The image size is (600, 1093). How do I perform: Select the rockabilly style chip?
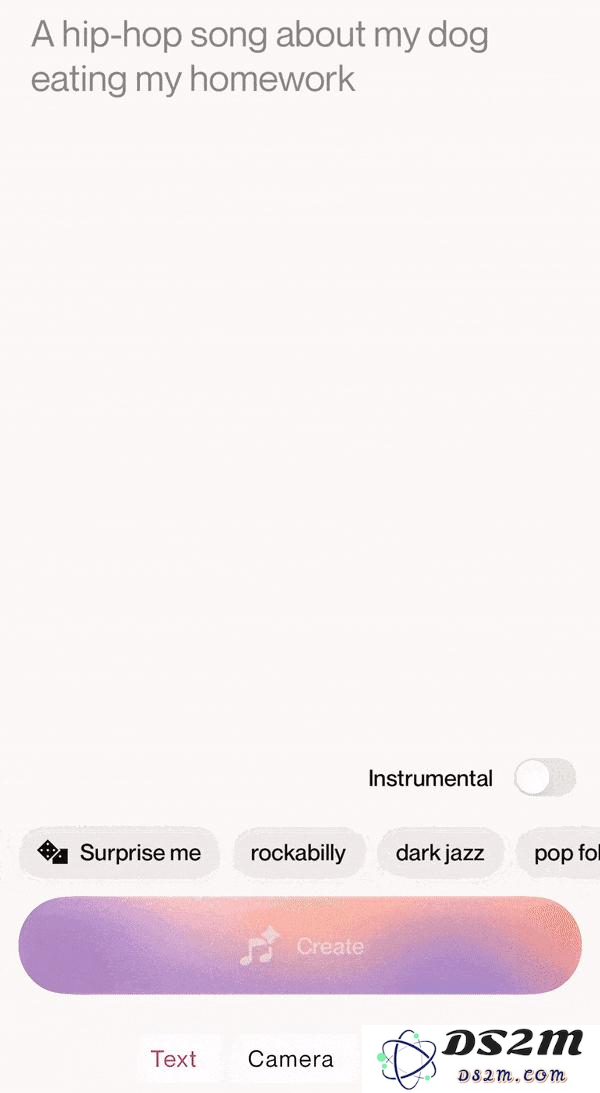coord(298,853)
